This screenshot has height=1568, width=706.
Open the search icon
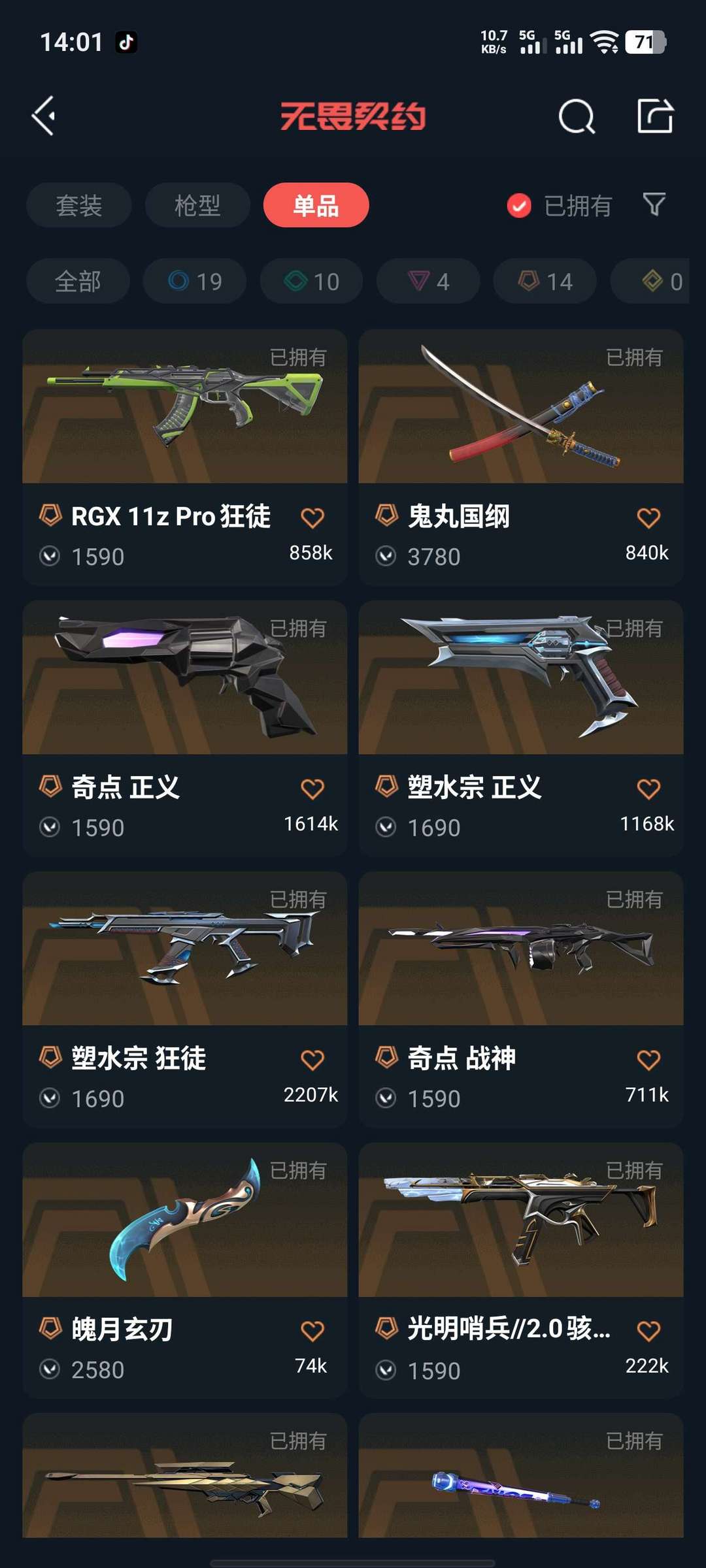click(x=576, y=117)
